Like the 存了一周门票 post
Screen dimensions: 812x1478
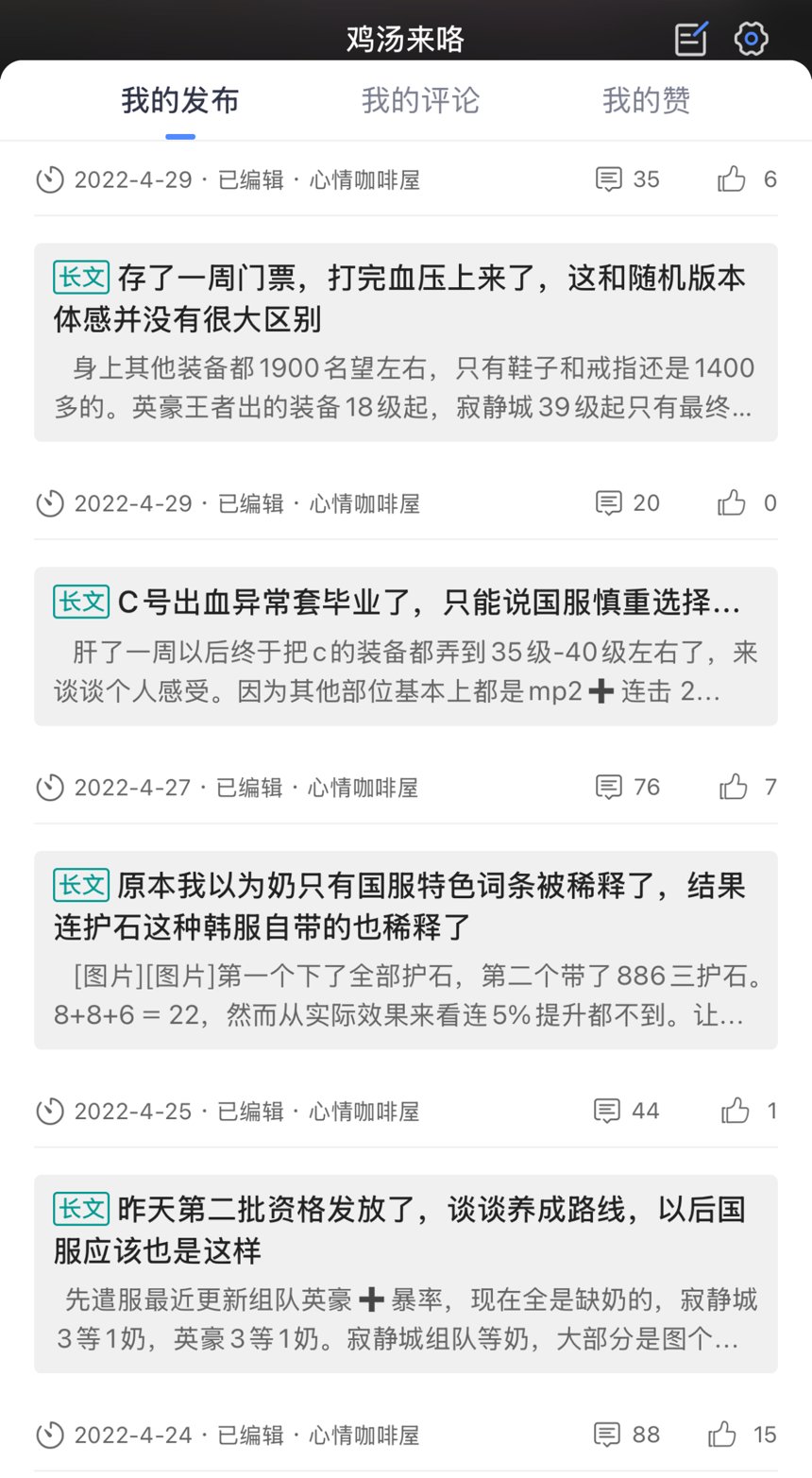coord(747,503)
